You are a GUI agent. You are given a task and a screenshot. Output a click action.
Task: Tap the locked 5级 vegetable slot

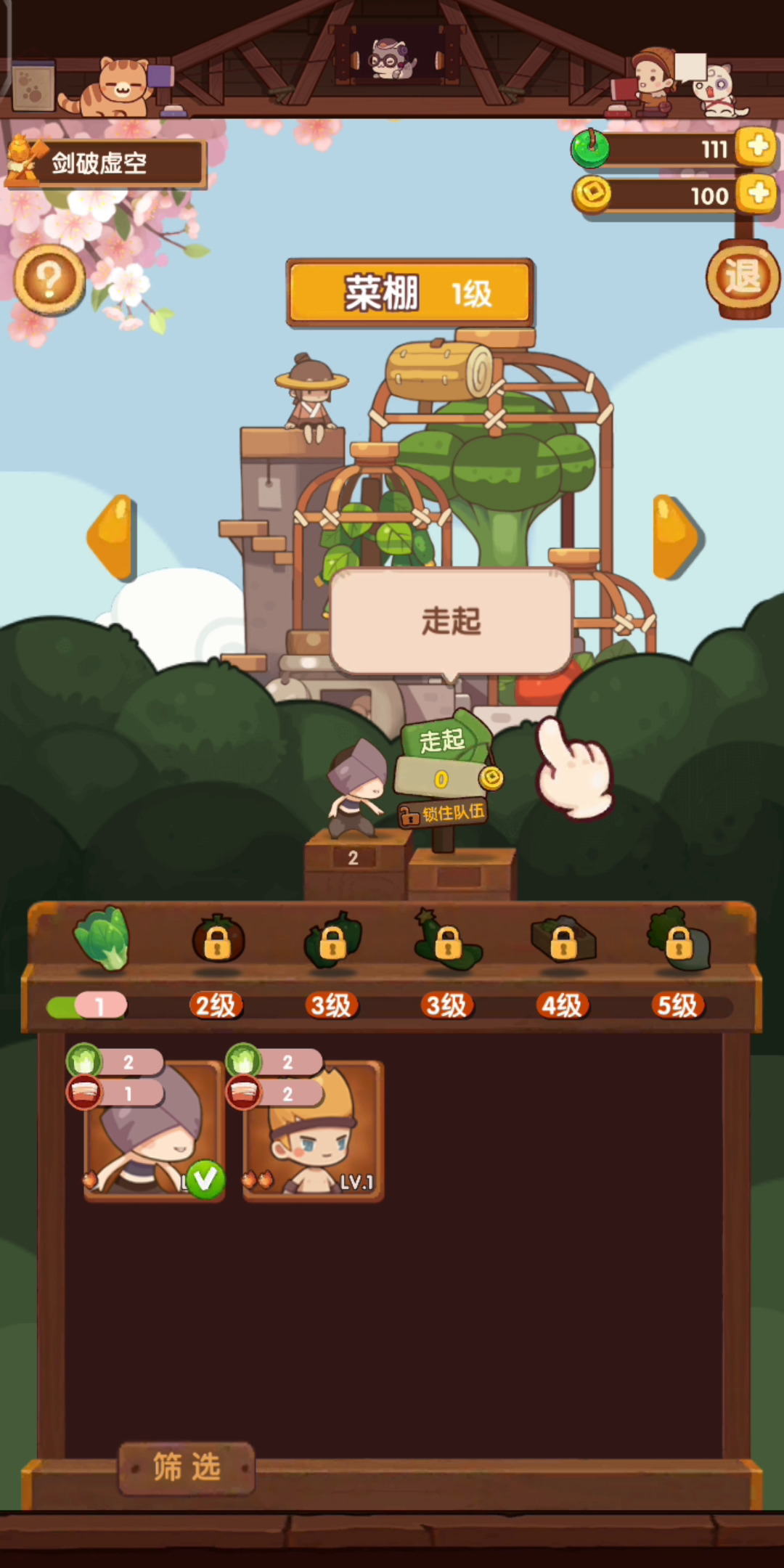pos(679,940)
